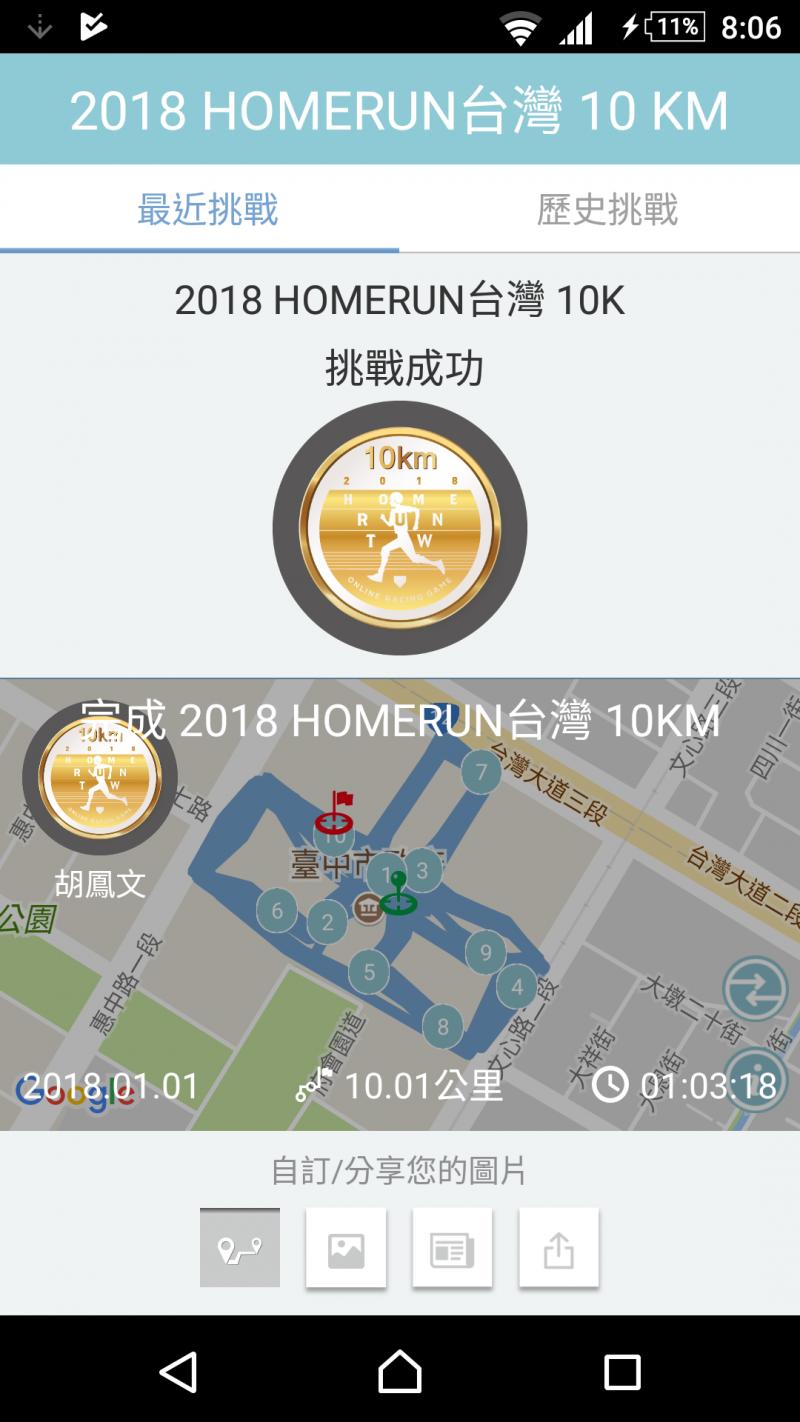Go back with the system back button
The width and height of the screenshot is (800, 1422).
[x=178, y=1371]
